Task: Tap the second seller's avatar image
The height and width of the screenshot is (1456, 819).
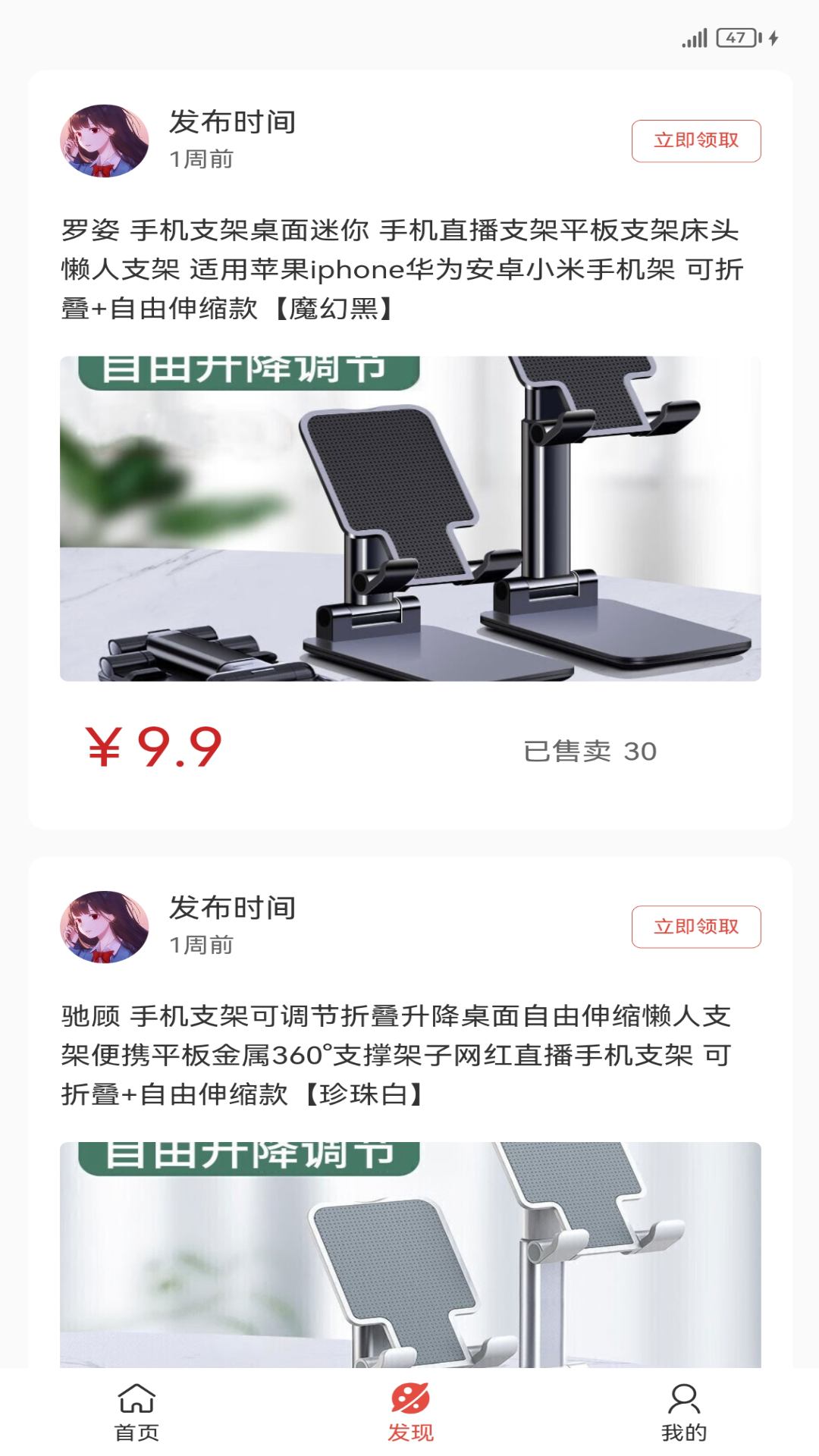Action: coord(105,927)
